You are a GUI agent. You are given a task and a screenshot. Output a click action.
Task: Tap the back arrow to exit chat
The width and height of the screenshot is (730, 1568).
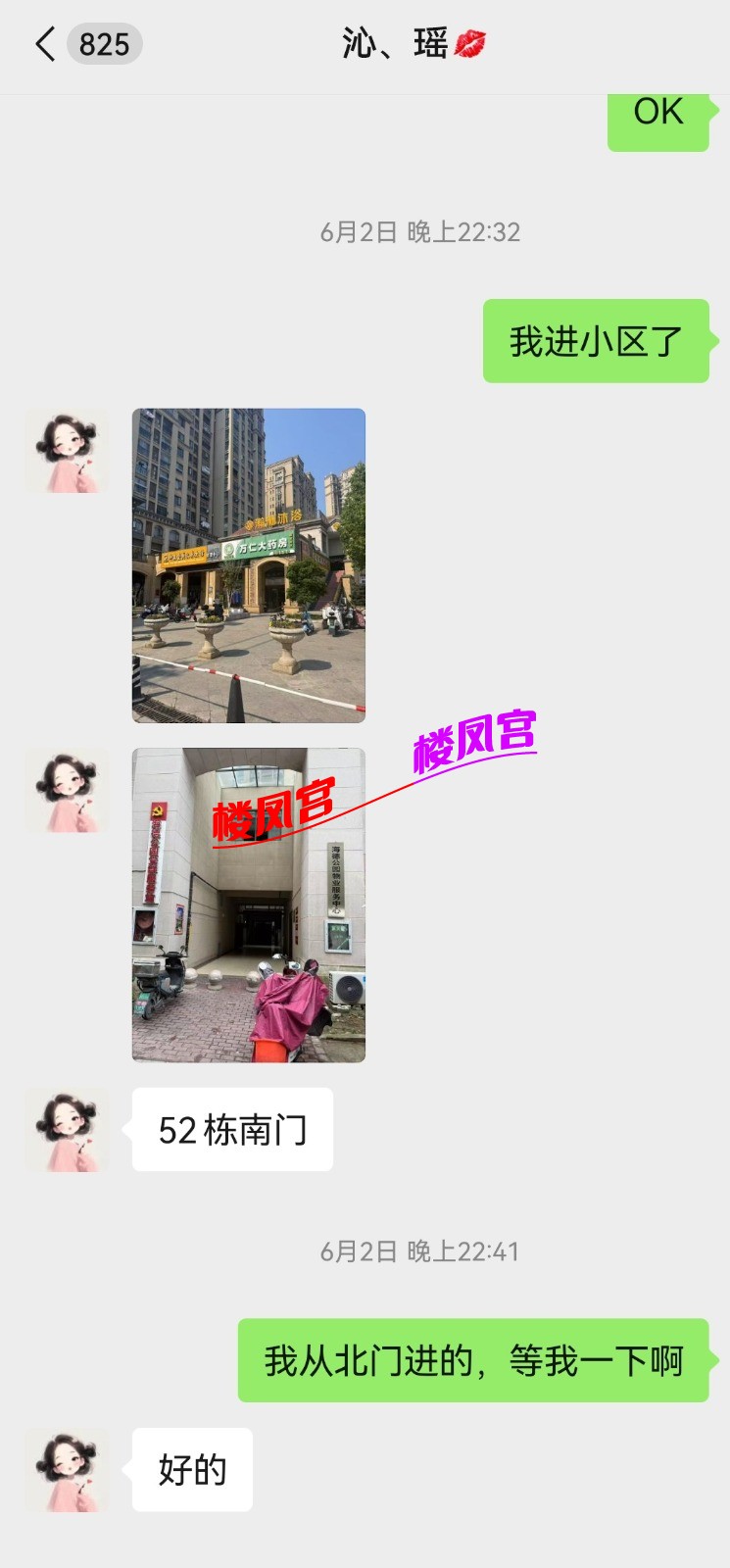click(x=44, y=45)
